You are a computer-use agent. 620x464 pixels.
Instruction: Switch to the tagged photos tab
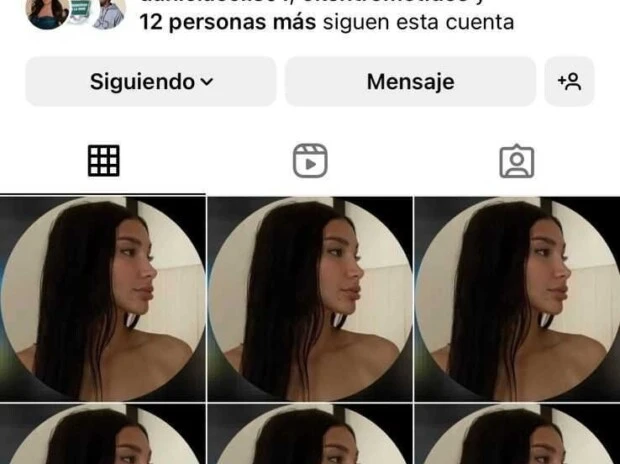[516, 161]
